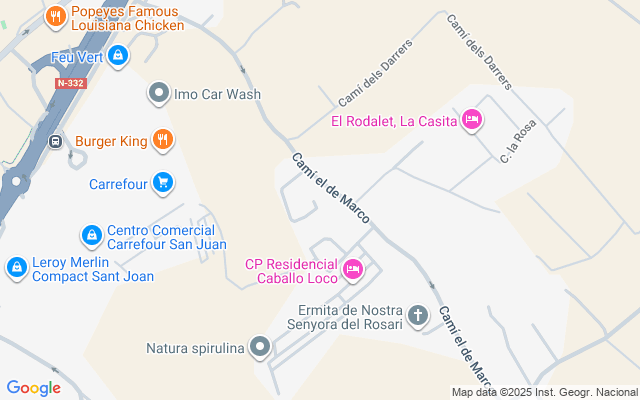
Task: Select the transit stop icon near Burger King
Action: [56, 141]
